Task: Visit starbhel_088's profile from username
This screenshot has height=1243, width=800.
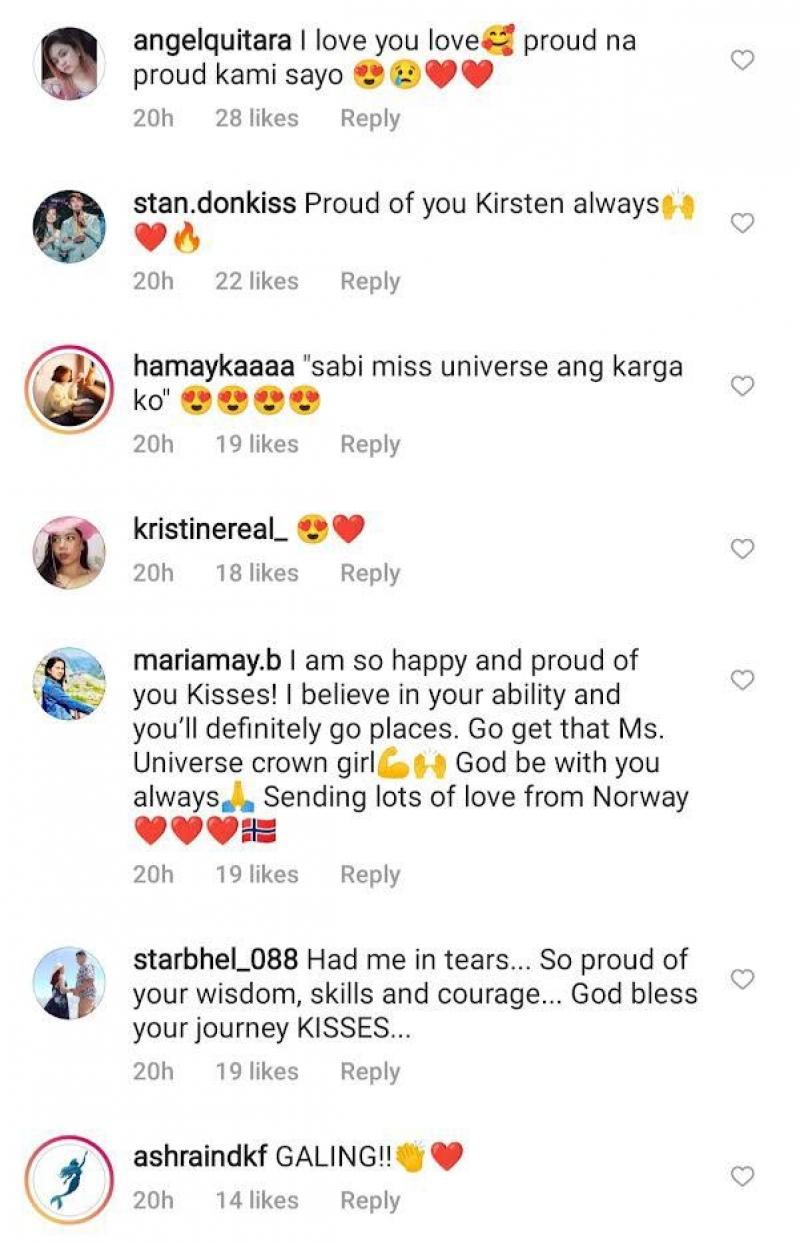Action: 215,960
